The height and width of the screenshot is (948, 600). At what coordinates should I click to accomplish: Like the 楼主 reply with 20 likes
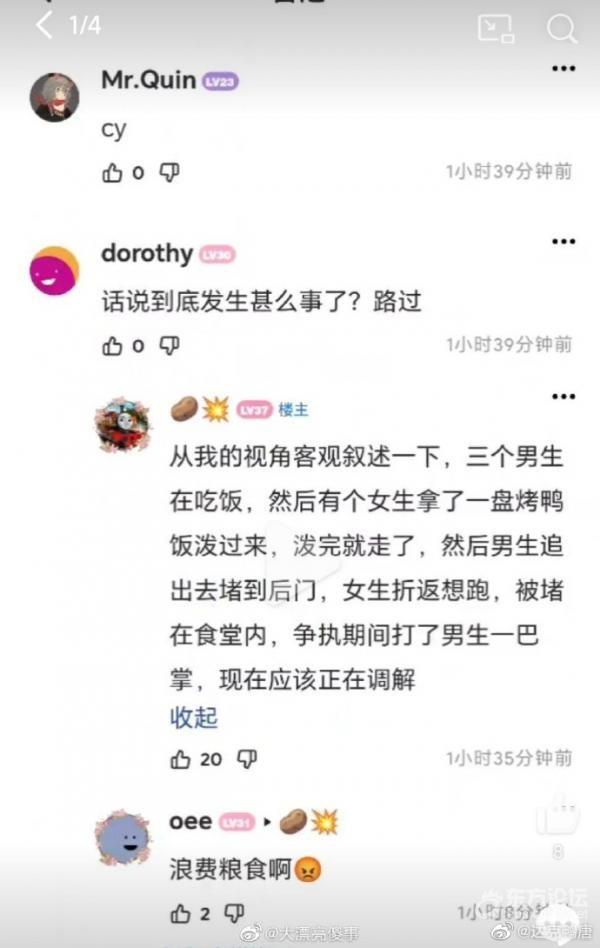click(181, 759)
